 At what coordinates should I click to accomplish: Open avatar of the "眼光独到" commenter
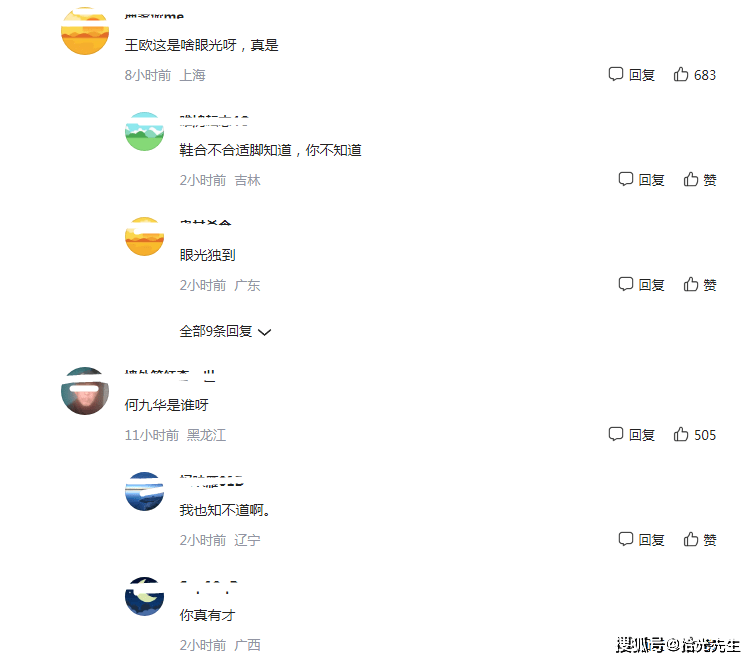[x=145, y=237]
